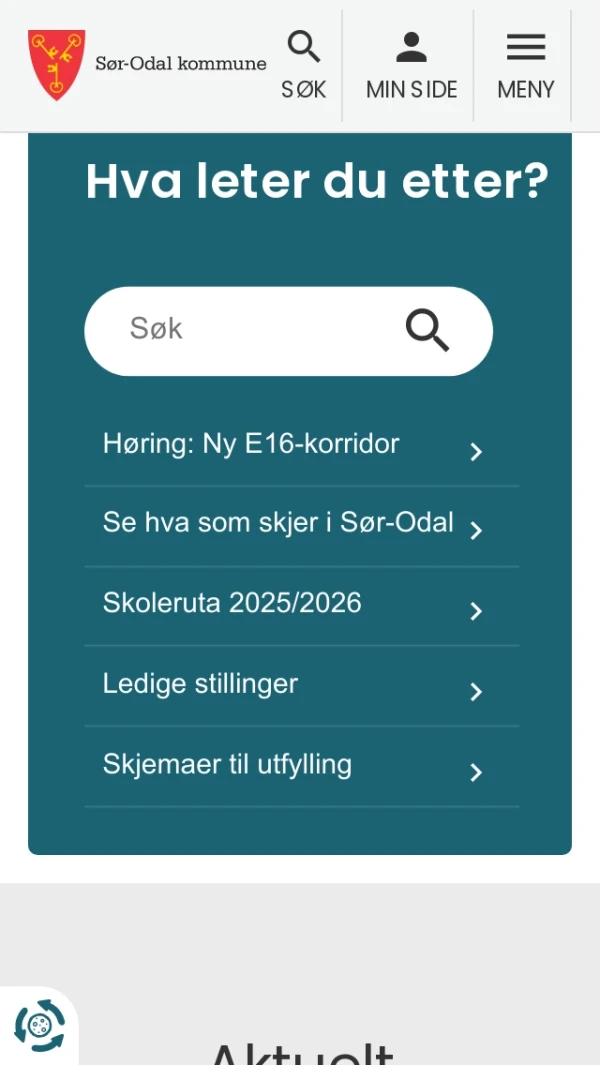Go to MIN SIDE account page
Screen dimensions: 600x1065
(x=411, y=65)
